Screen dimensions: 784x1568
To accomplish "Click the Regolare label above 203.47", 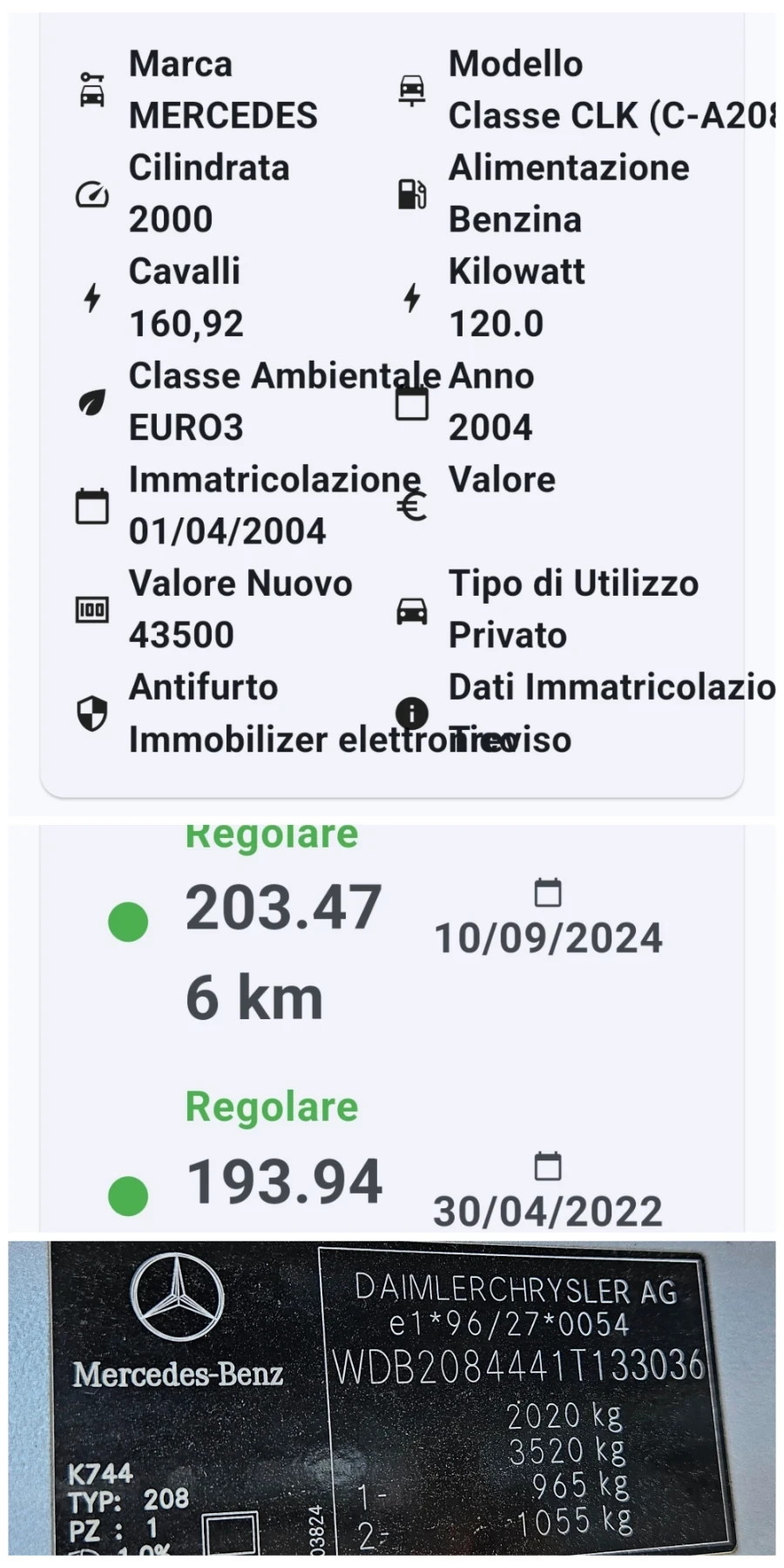I will 271,834.
